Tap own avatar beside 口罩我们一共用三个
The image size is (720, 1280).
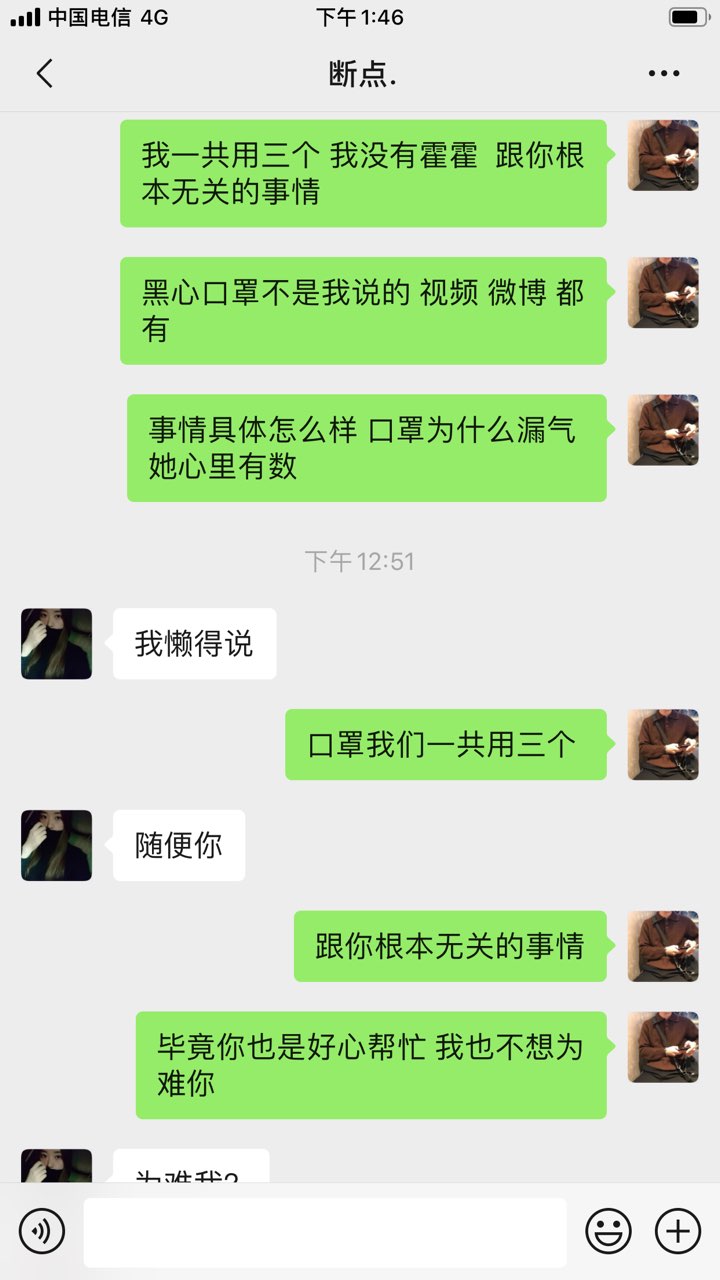[663, 745]
